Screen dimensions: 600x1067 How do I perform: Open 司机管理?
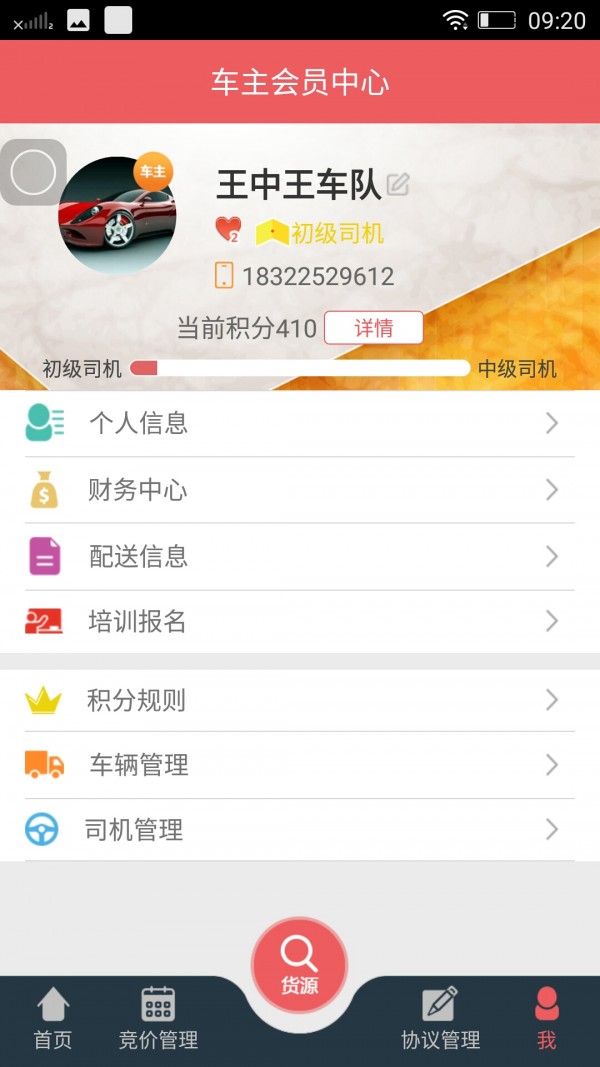tap(300, 829)
